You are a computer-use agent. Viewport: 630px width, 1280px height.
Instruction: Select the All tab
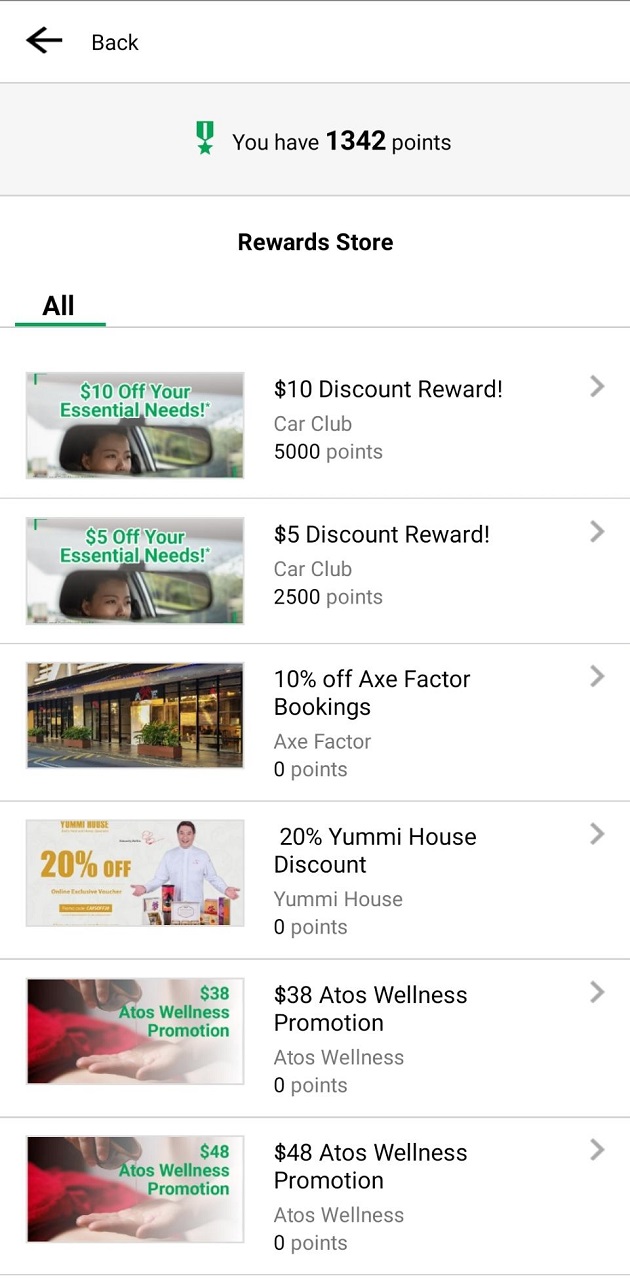pyautogui.click(x=59, y=306)
